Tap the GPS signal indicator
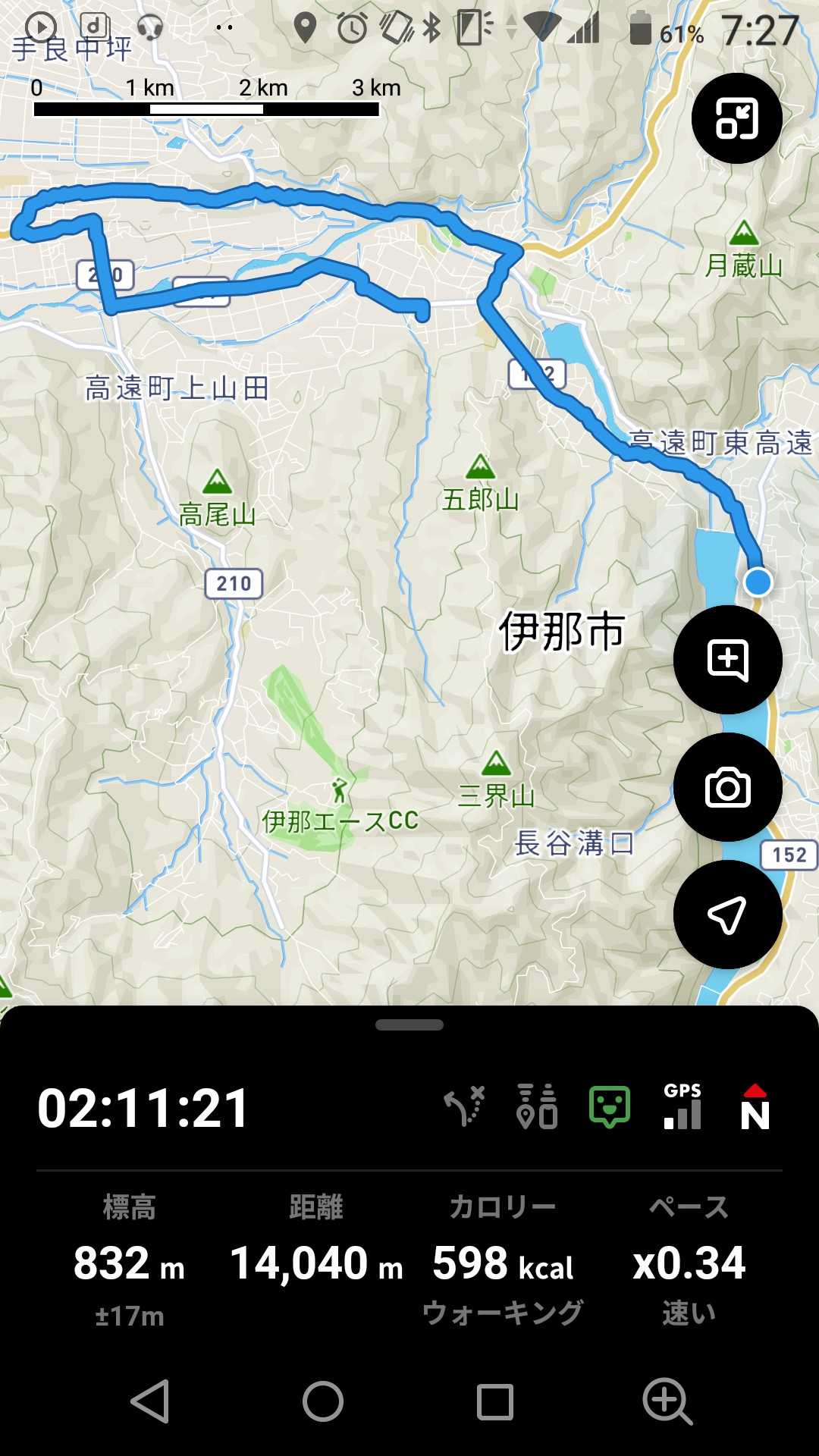The height and width of the screenshot is (1456, 819). [x=682, y=1106]
